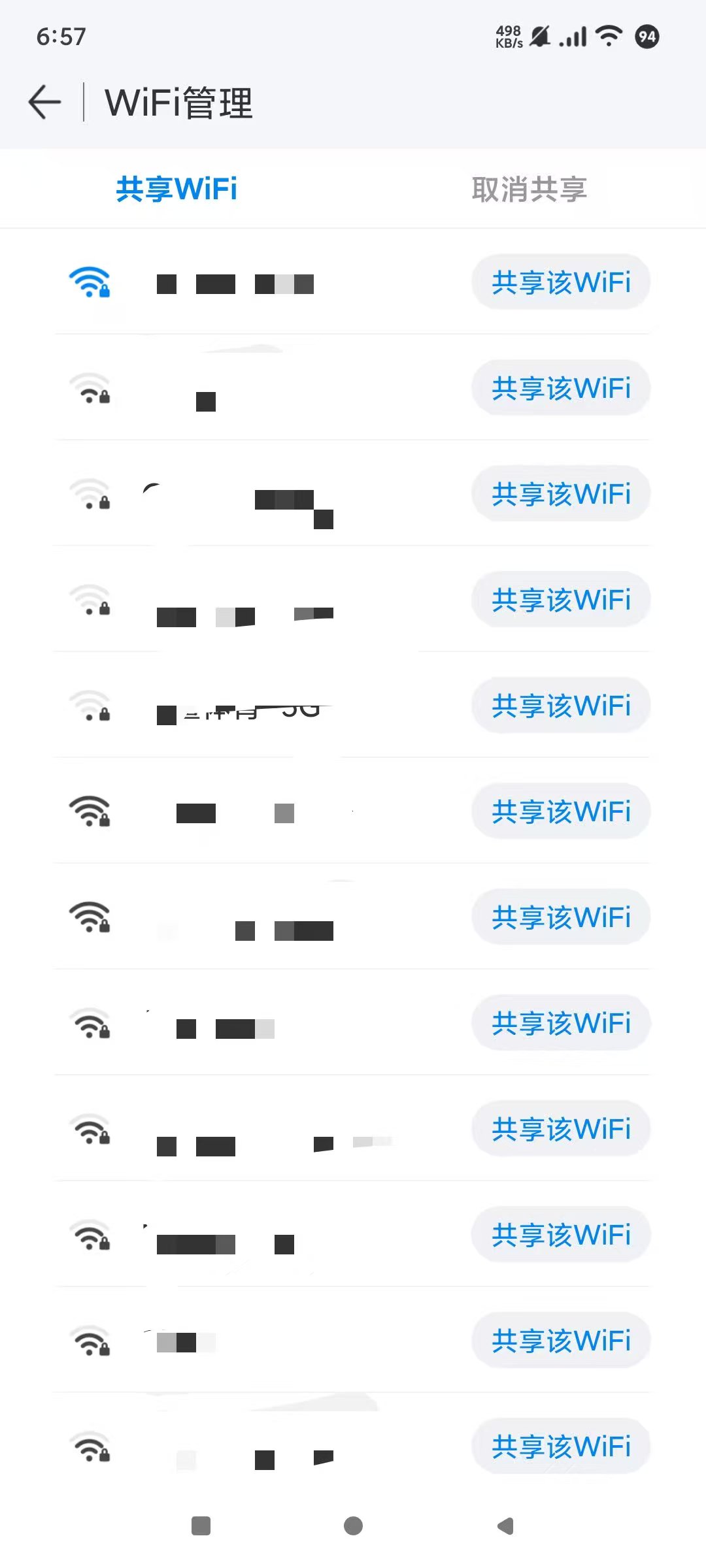The height and width of the screenshot is (1568, 706).
Task: Tap 共享该WiFi for the network ending in 5G
Action: pyautogui.click(x=560, y=706)
